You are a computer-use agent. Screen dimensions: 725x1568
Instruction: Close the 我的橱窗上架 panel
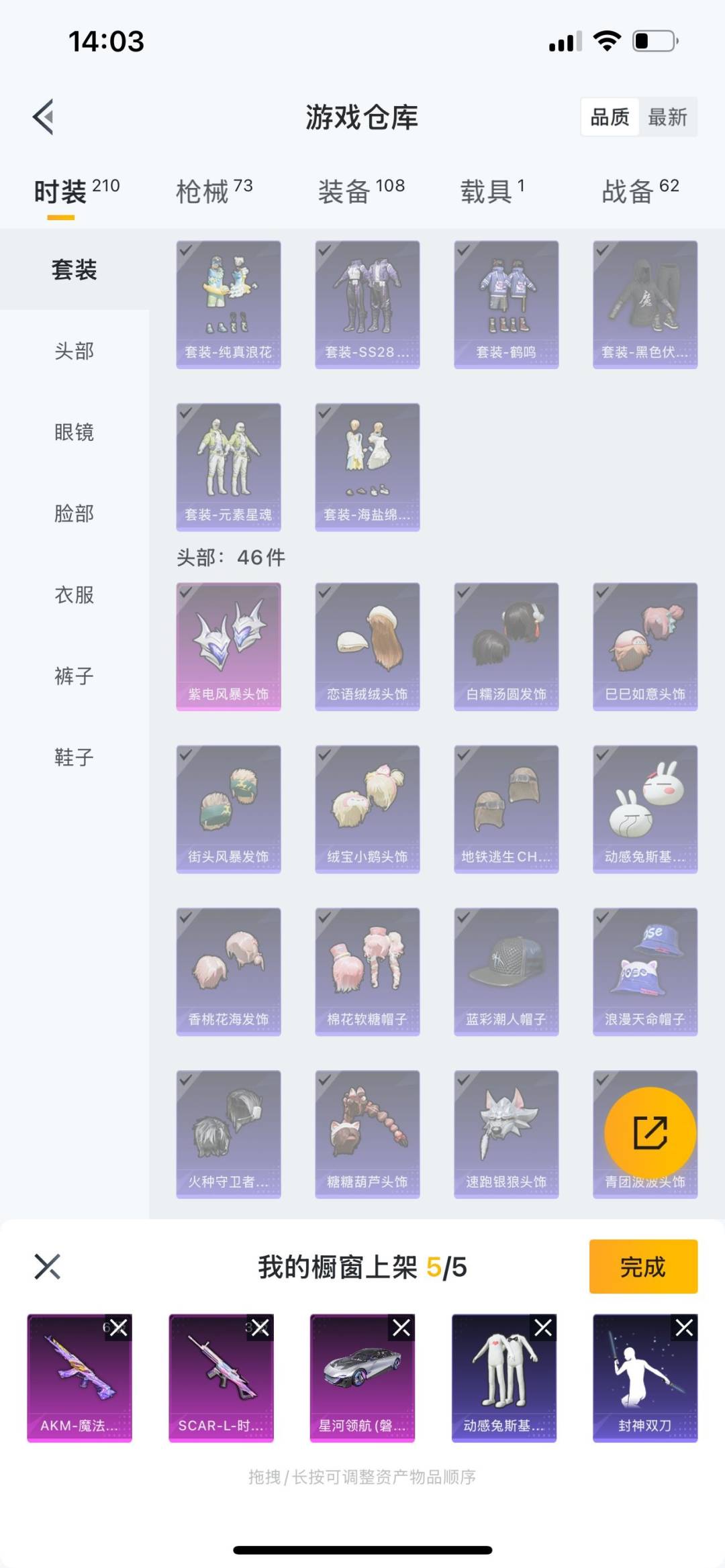pos(48,1267)
